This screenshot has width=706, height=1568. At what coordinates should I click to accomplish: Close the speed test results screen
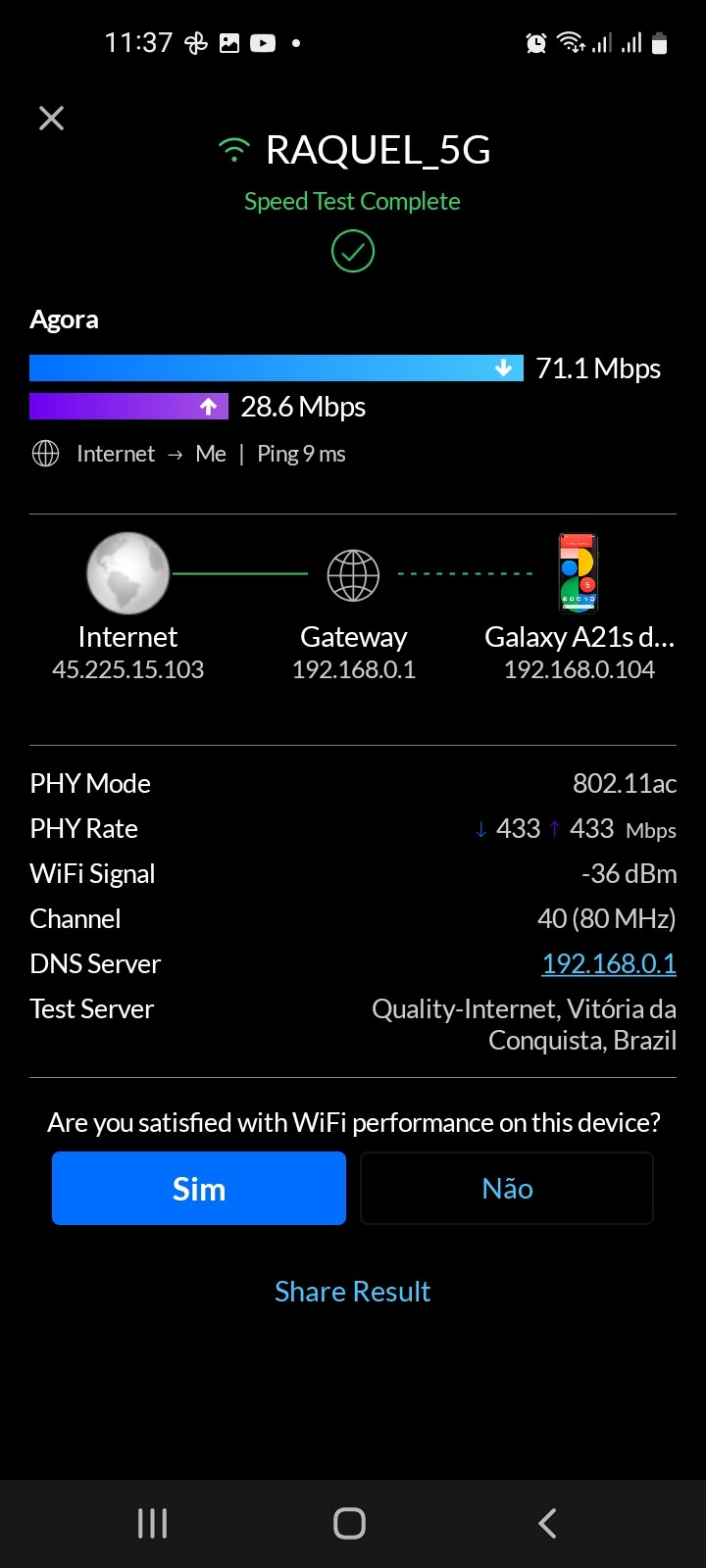click(51, 119)
